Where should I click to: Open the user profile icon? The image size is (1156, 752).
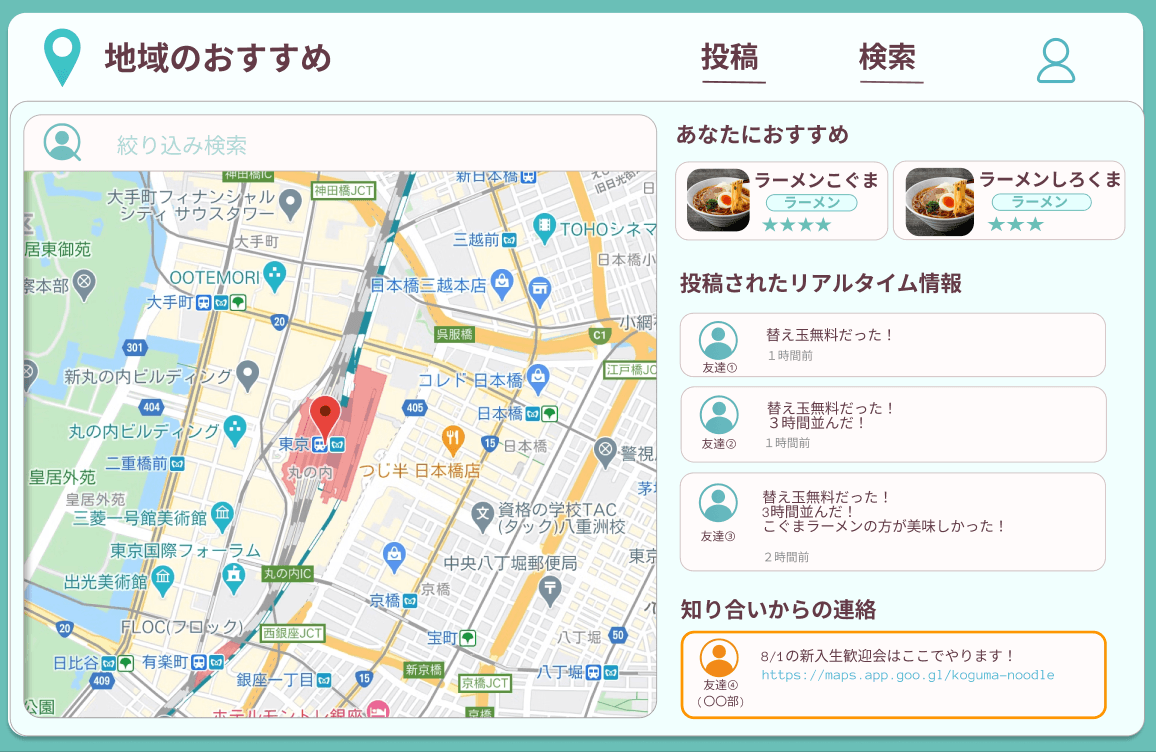click(x=1055, y=61)
